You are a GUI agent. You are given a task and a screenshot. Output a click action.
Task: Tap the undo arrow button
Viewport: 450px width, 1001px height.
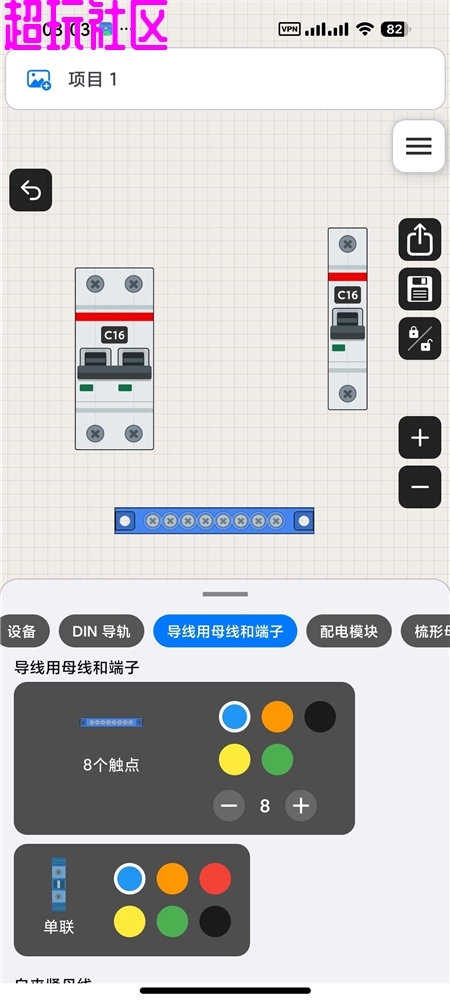[31, 190]
